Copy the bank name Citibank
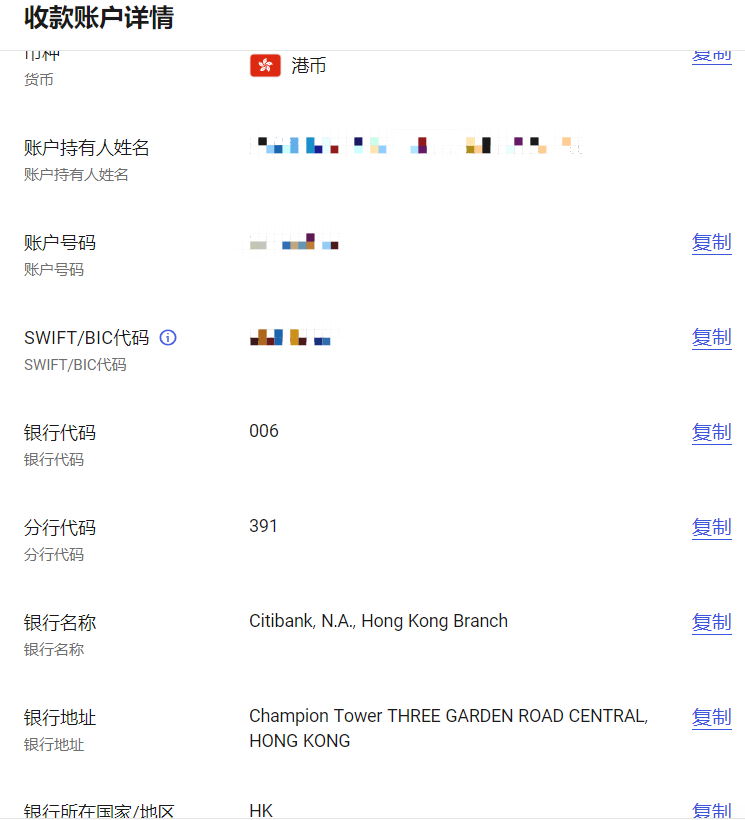 (x=711, y=622)
